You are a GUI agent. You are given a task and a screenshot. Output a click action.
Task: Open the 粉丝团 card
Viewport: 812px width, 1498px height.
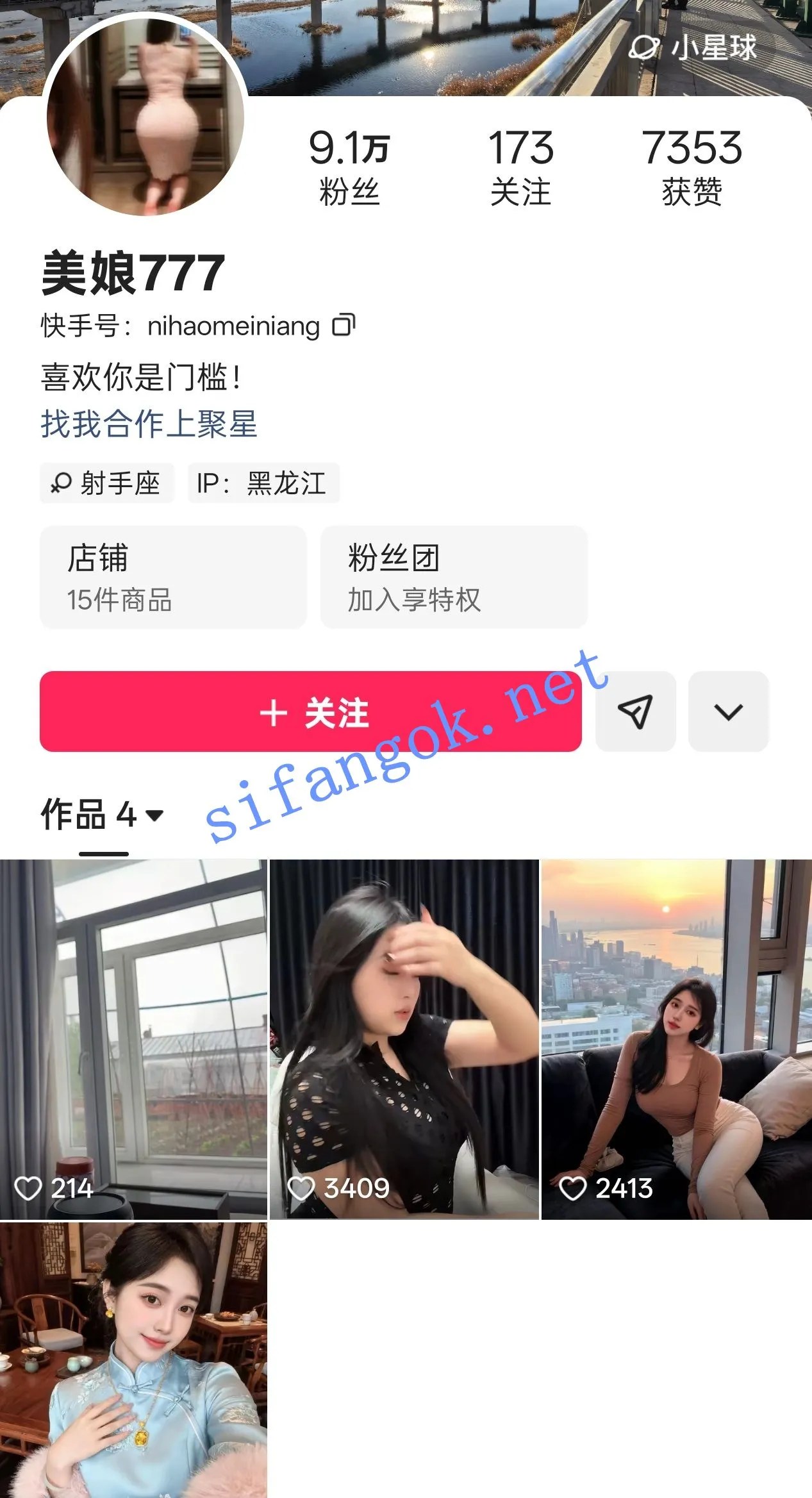click(x=454, y=577)
